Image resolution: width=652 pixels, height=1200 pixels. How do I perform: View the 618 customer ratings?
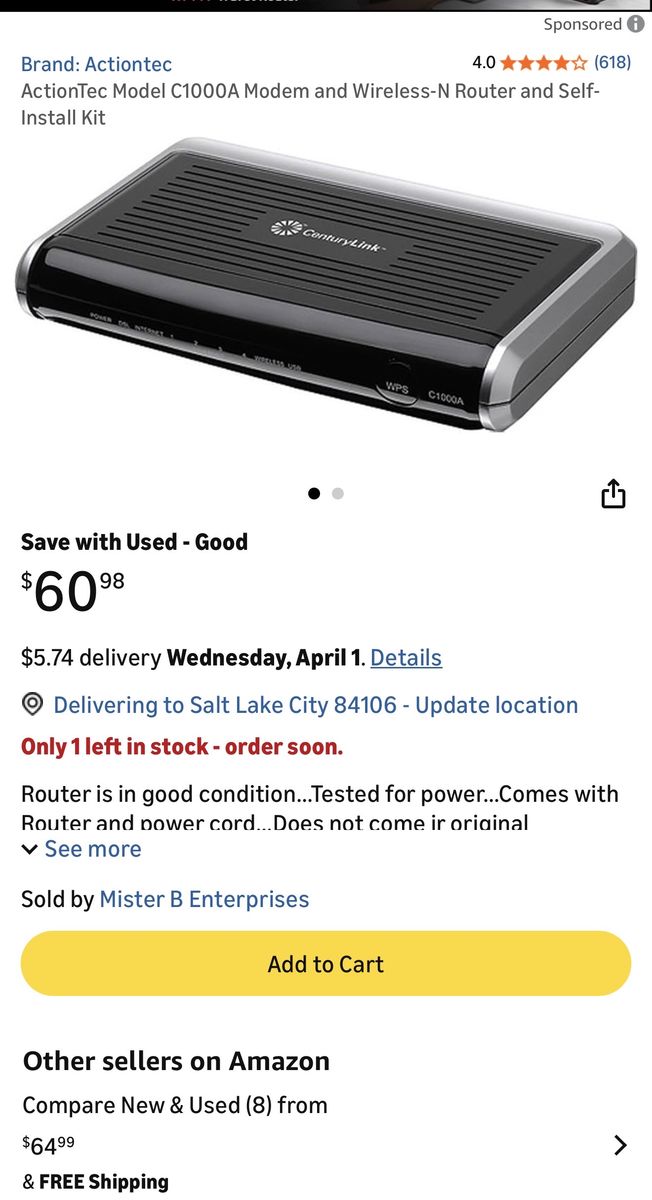pos(612,62)
